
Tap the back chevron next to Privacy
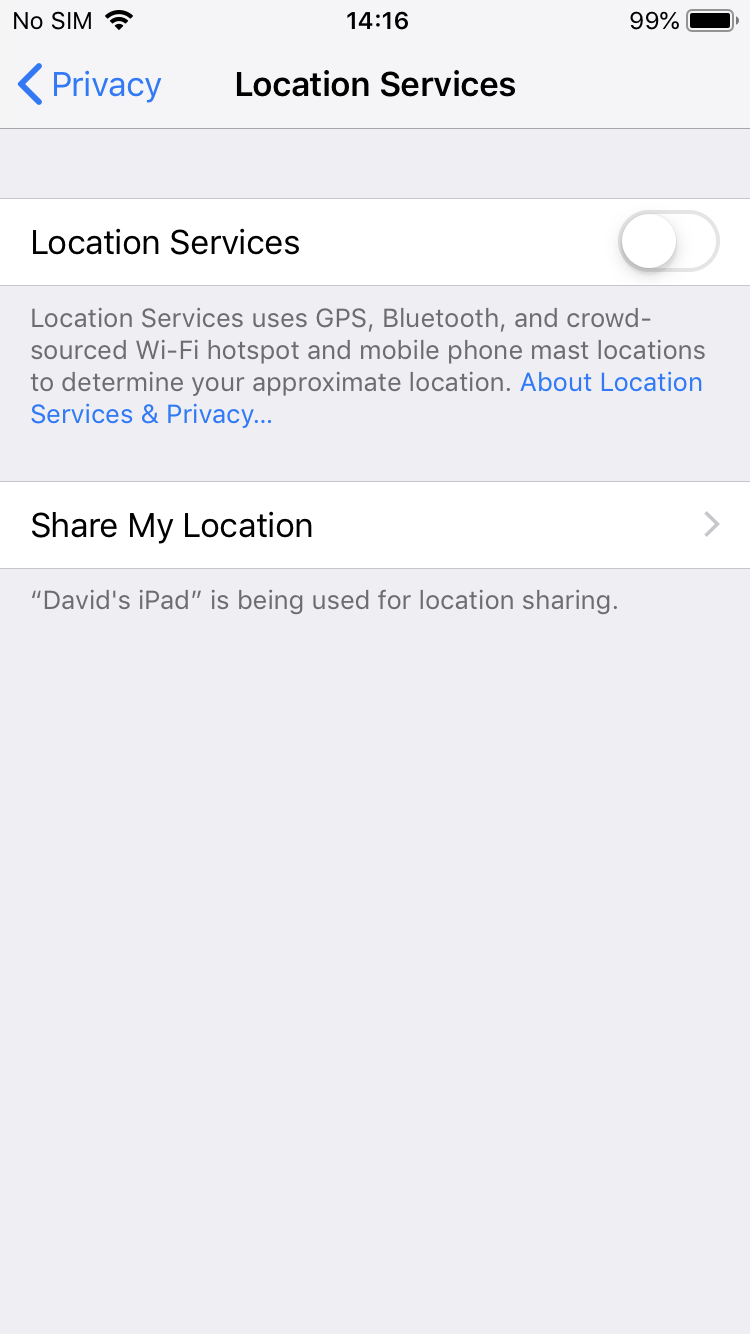pos(29,85)
